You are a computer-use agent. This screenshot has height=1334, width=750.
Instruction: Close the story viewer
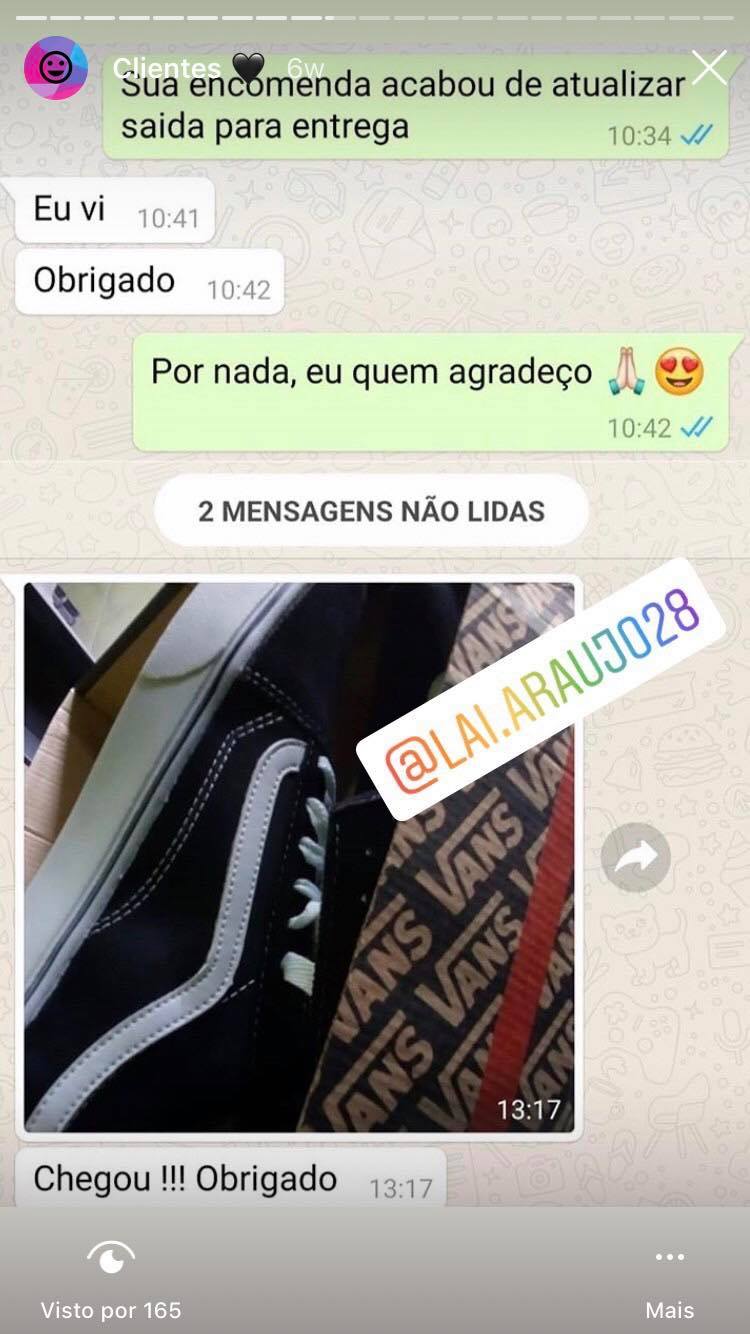click(x=709, y=68)
